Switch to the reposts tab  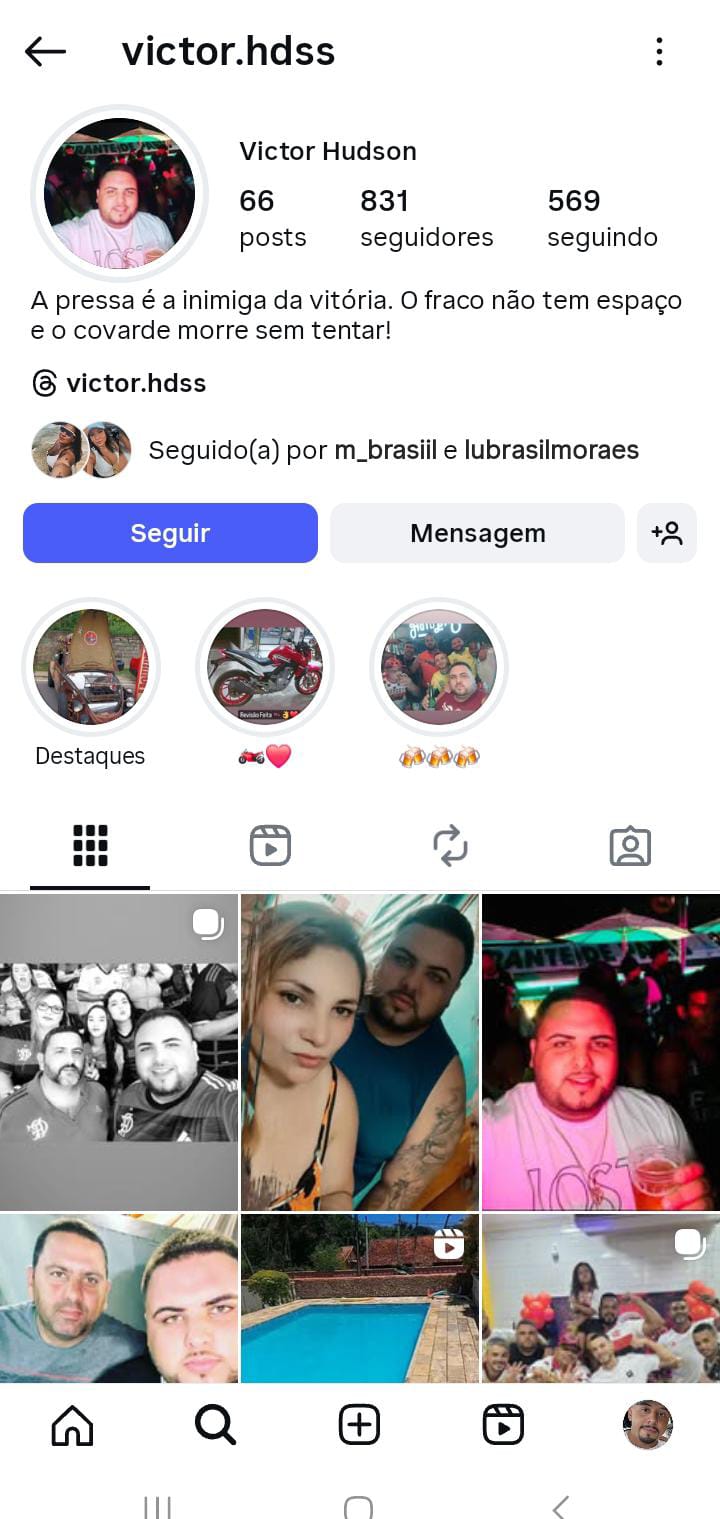[x=450, y=846]
